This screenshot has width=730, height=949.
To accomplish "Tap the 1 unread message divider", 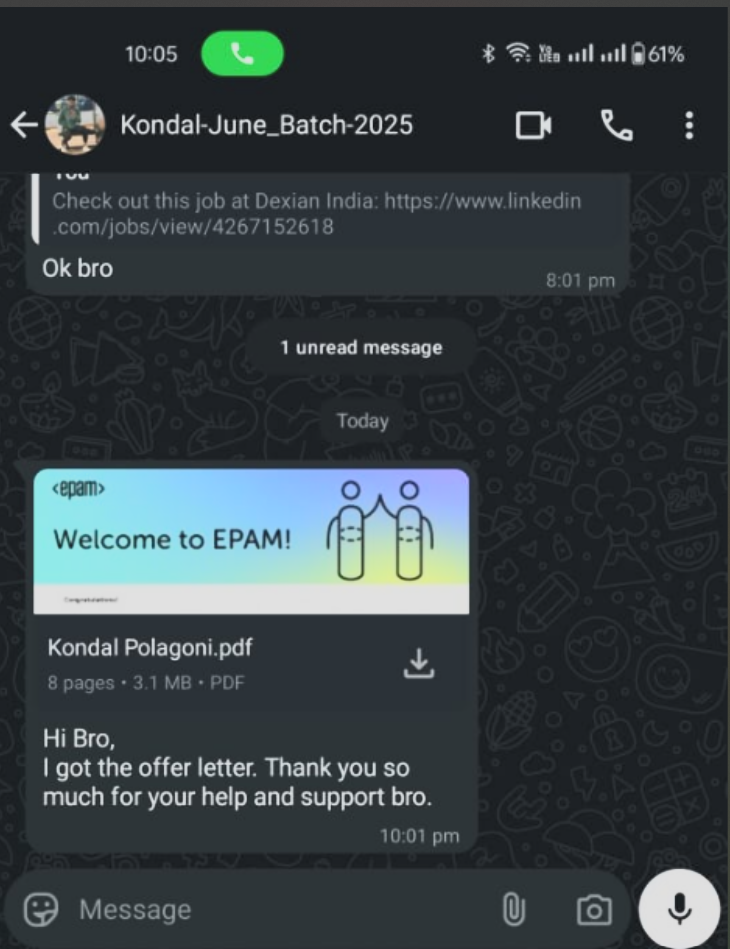I will (361, 347).
